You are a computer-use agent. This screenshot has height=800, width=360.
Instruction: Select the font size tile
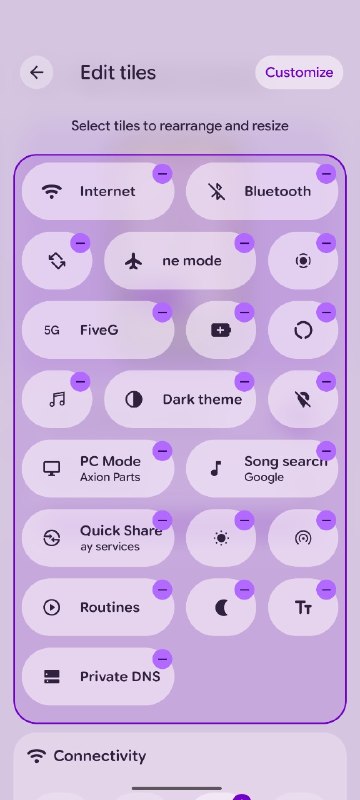click(x=303, y=608)
